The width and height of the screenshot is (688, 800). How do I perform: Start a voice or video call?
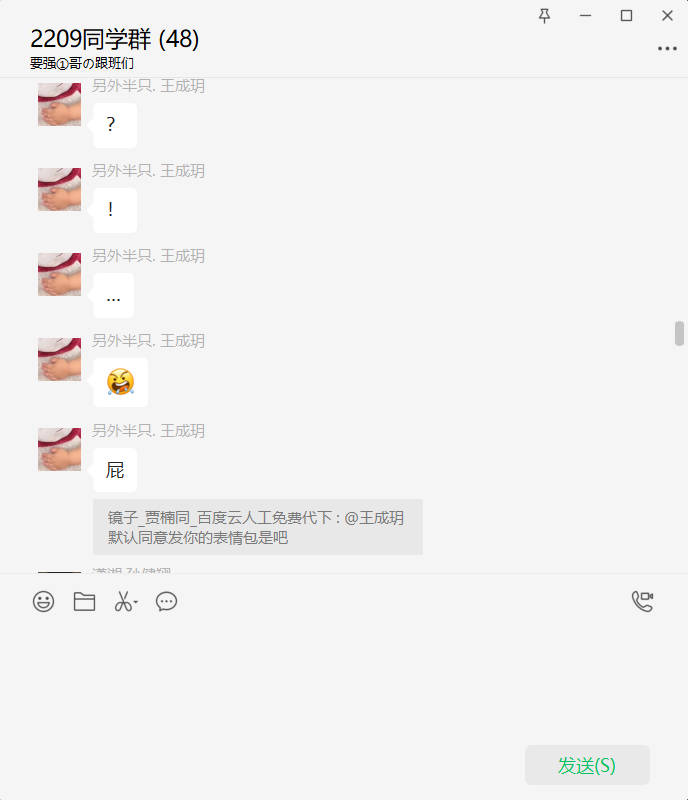coord(642,601)
